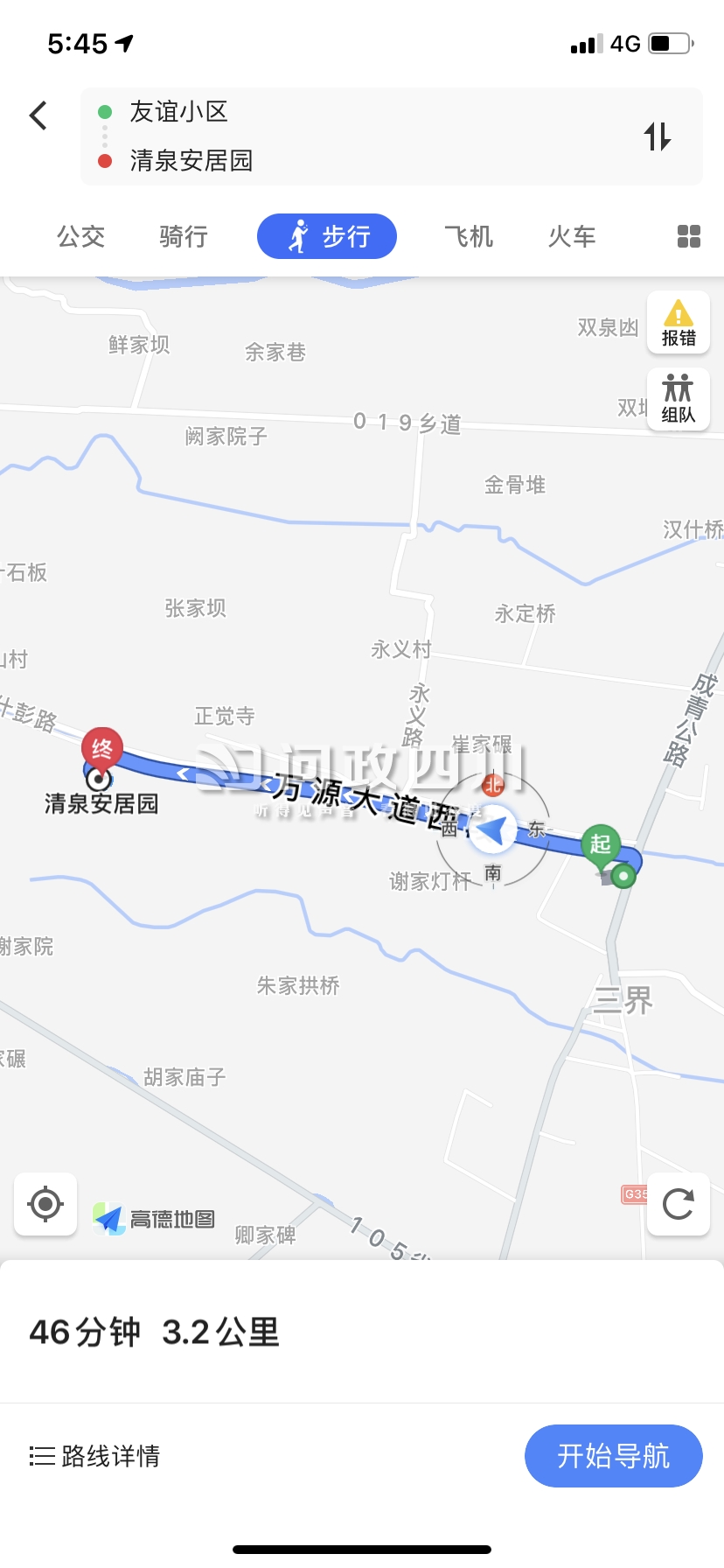This screenshot has width=724, height=1568.
Task: Switch to the 公交 tab
Action: click(81, 236)
